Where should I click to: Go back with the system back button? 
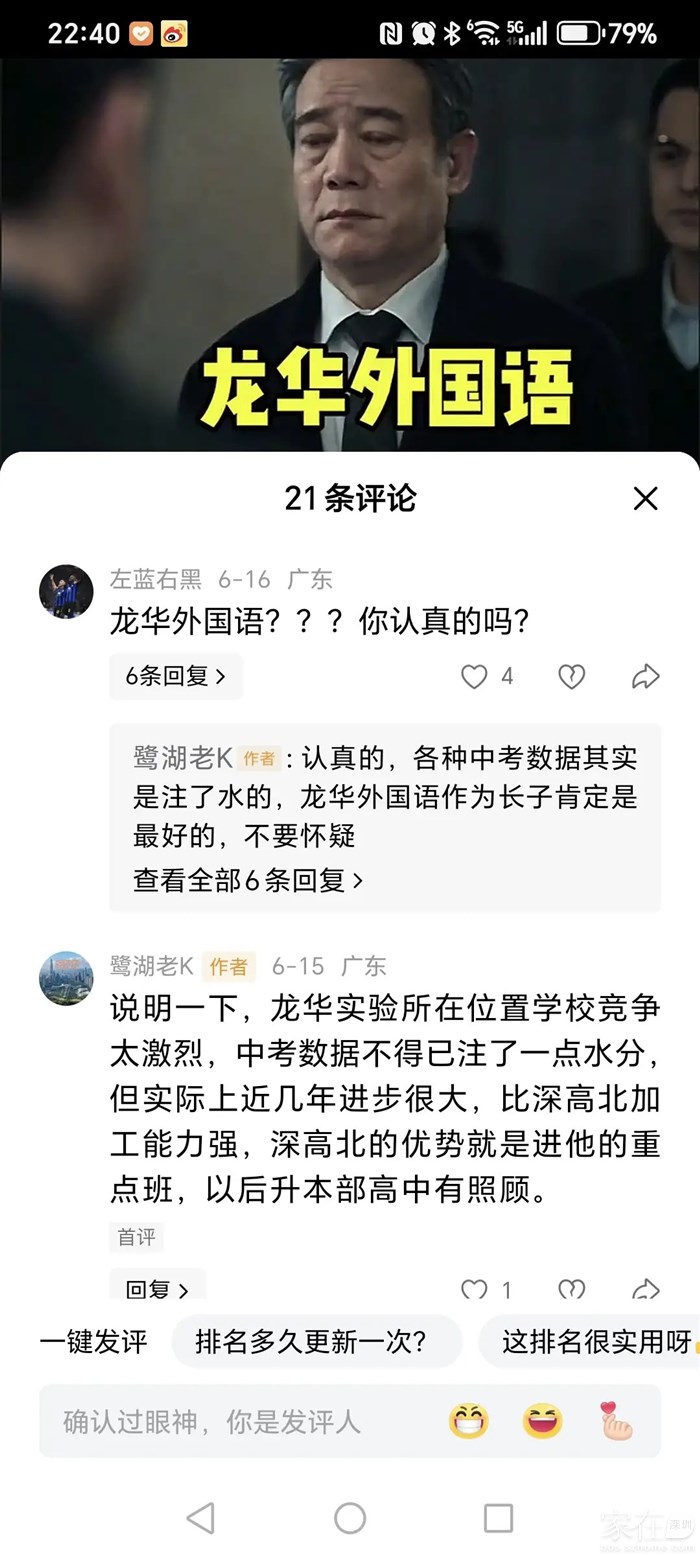[201, 1518]
